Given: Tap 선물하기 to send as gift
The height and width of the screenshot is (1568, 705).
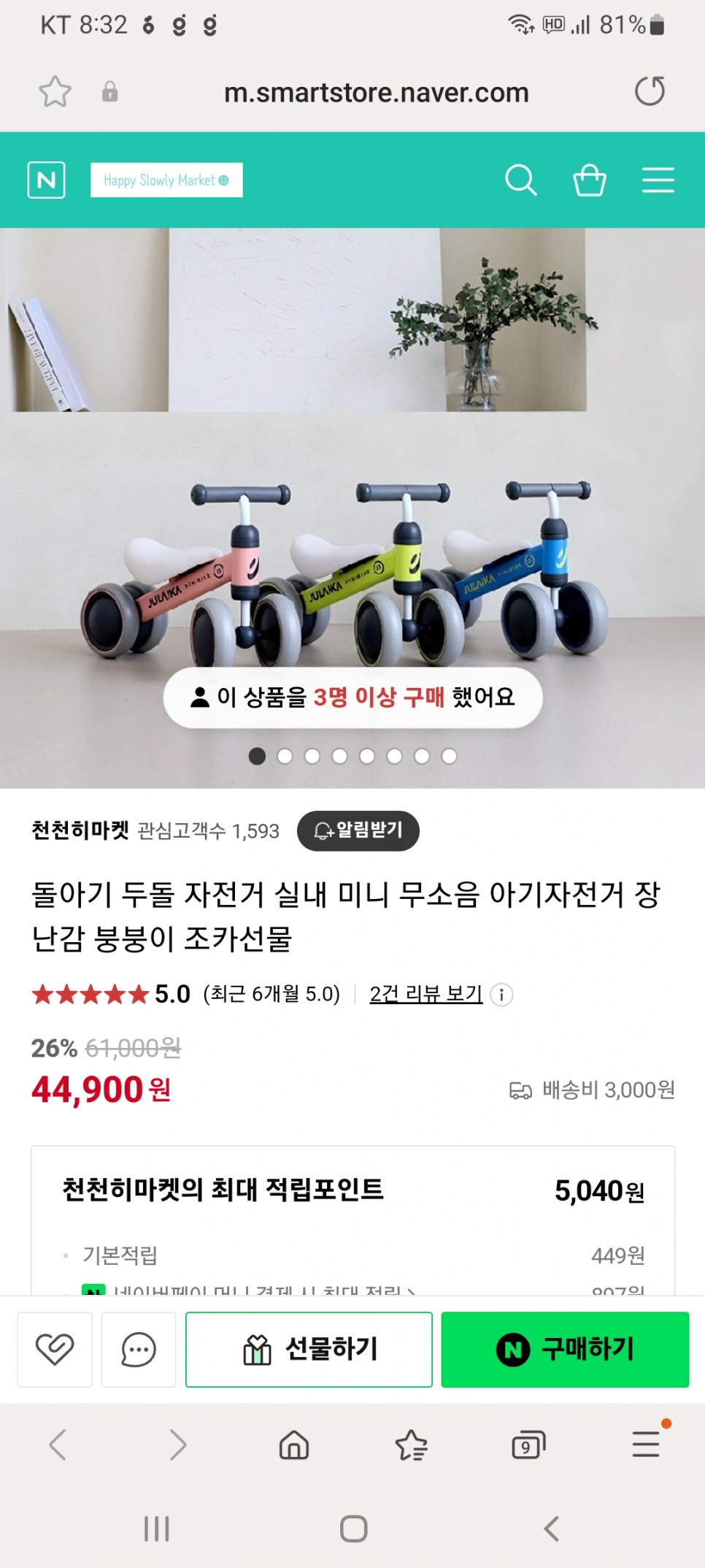Looking at the screenshot, I should (x=309, y=1349).
